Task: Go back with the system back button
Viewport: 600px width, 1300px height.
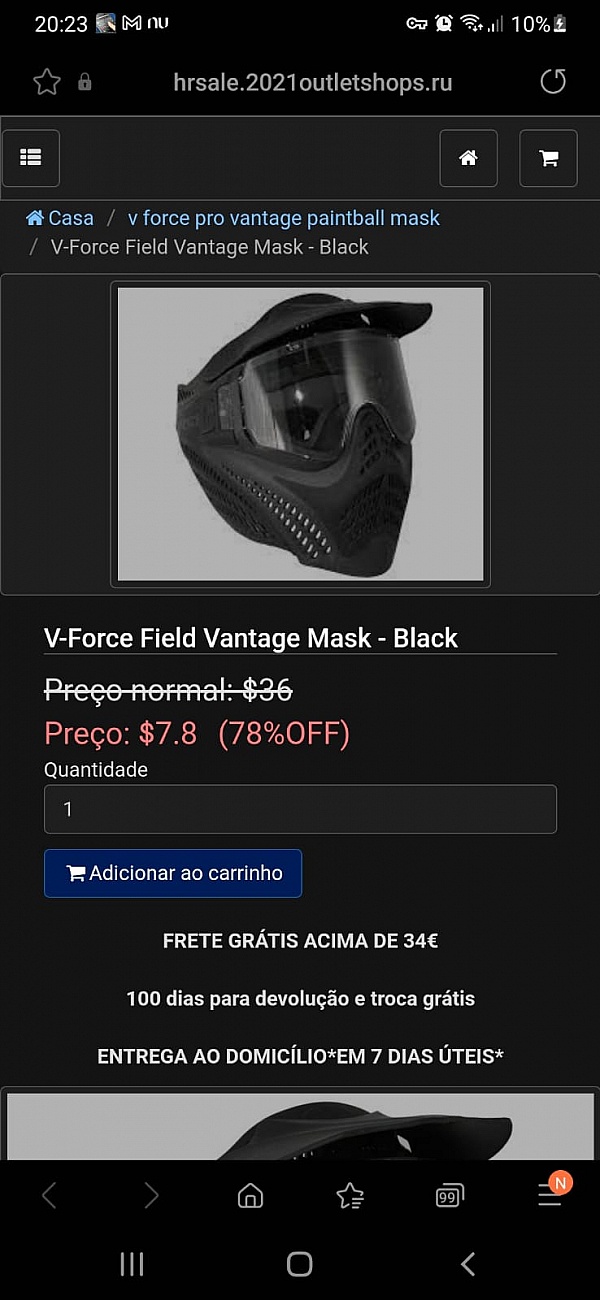Action: [467, 1264]
